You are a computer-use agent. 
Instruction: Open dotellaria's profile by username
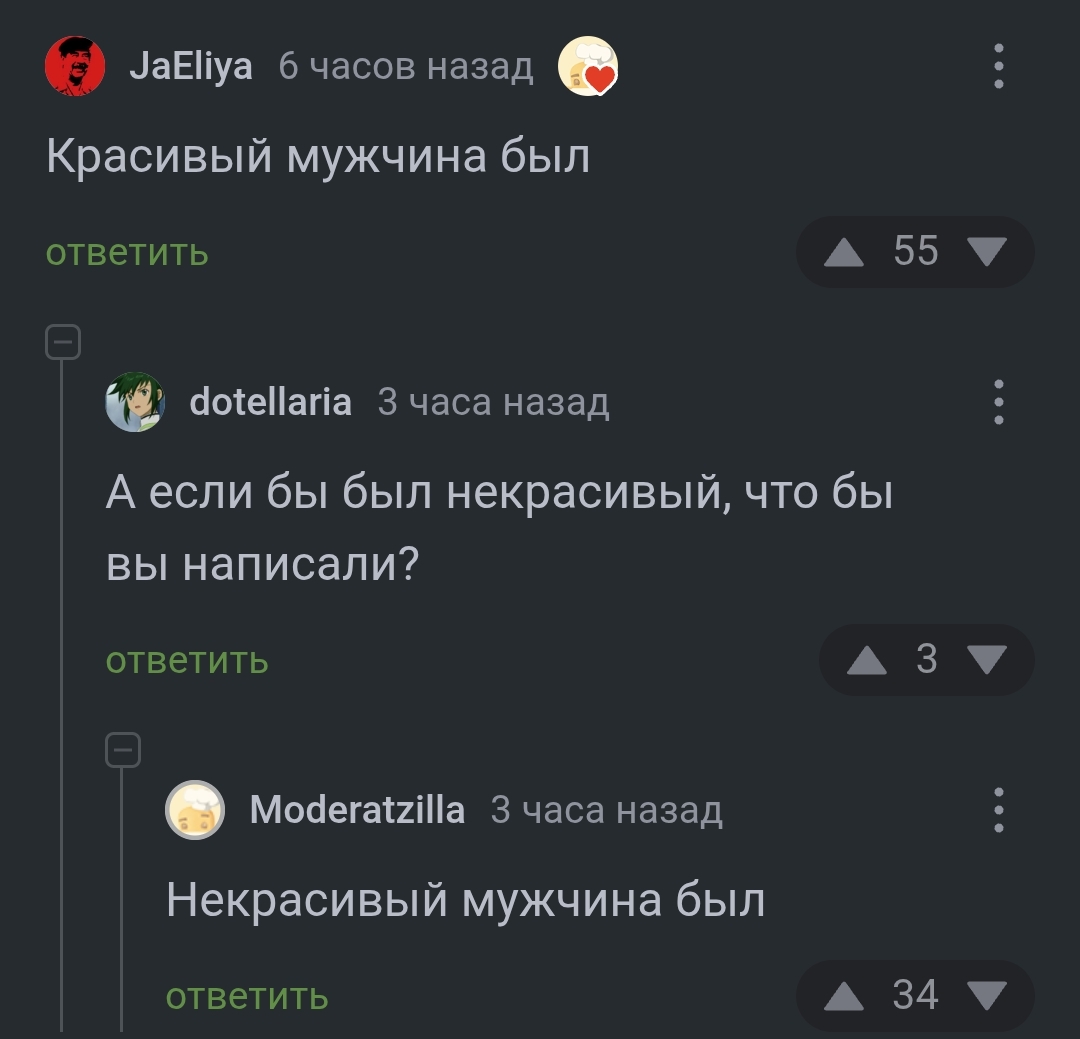click(x=270, y=403)
